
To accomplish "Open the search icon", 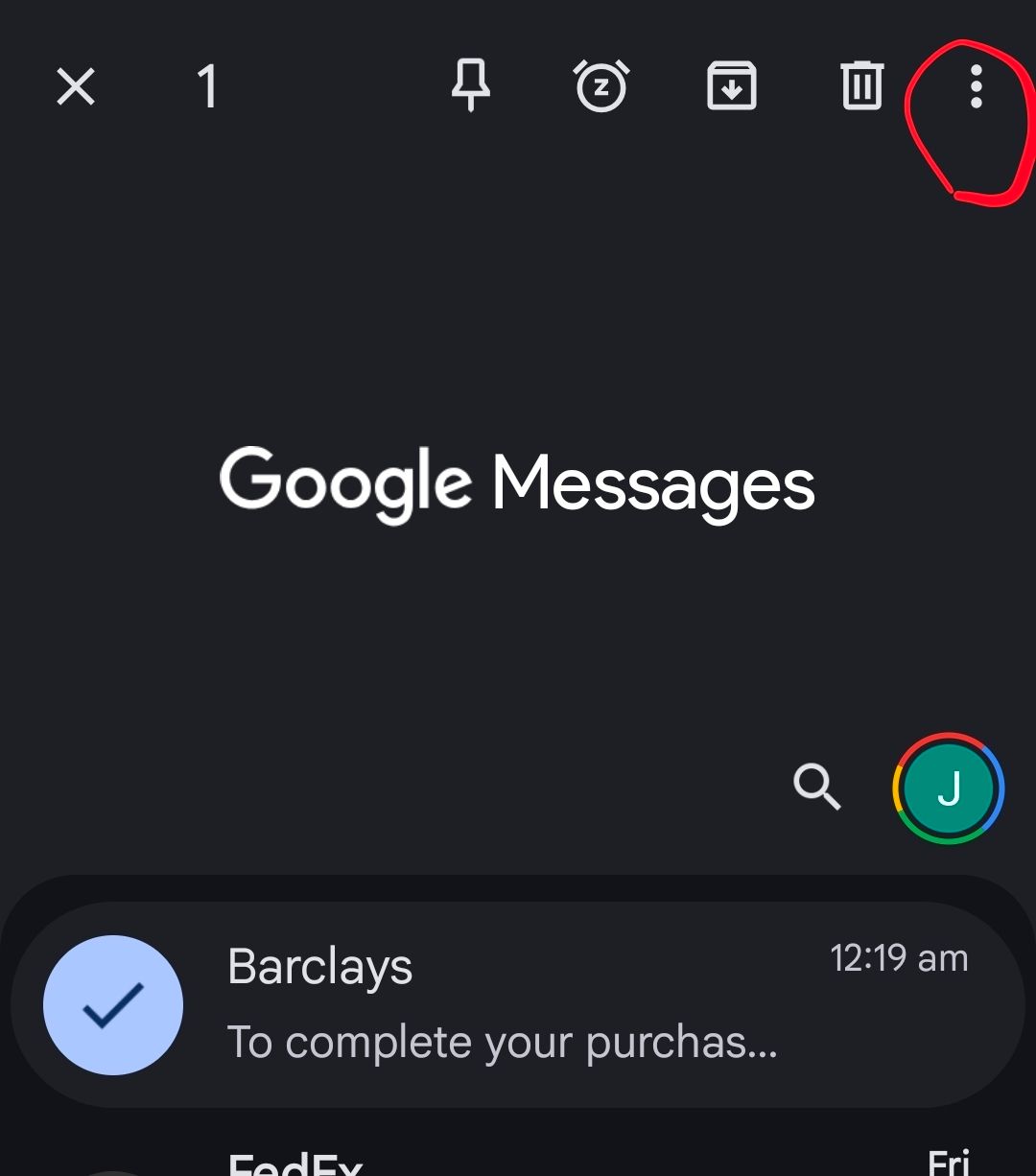I will coord(816,788).
